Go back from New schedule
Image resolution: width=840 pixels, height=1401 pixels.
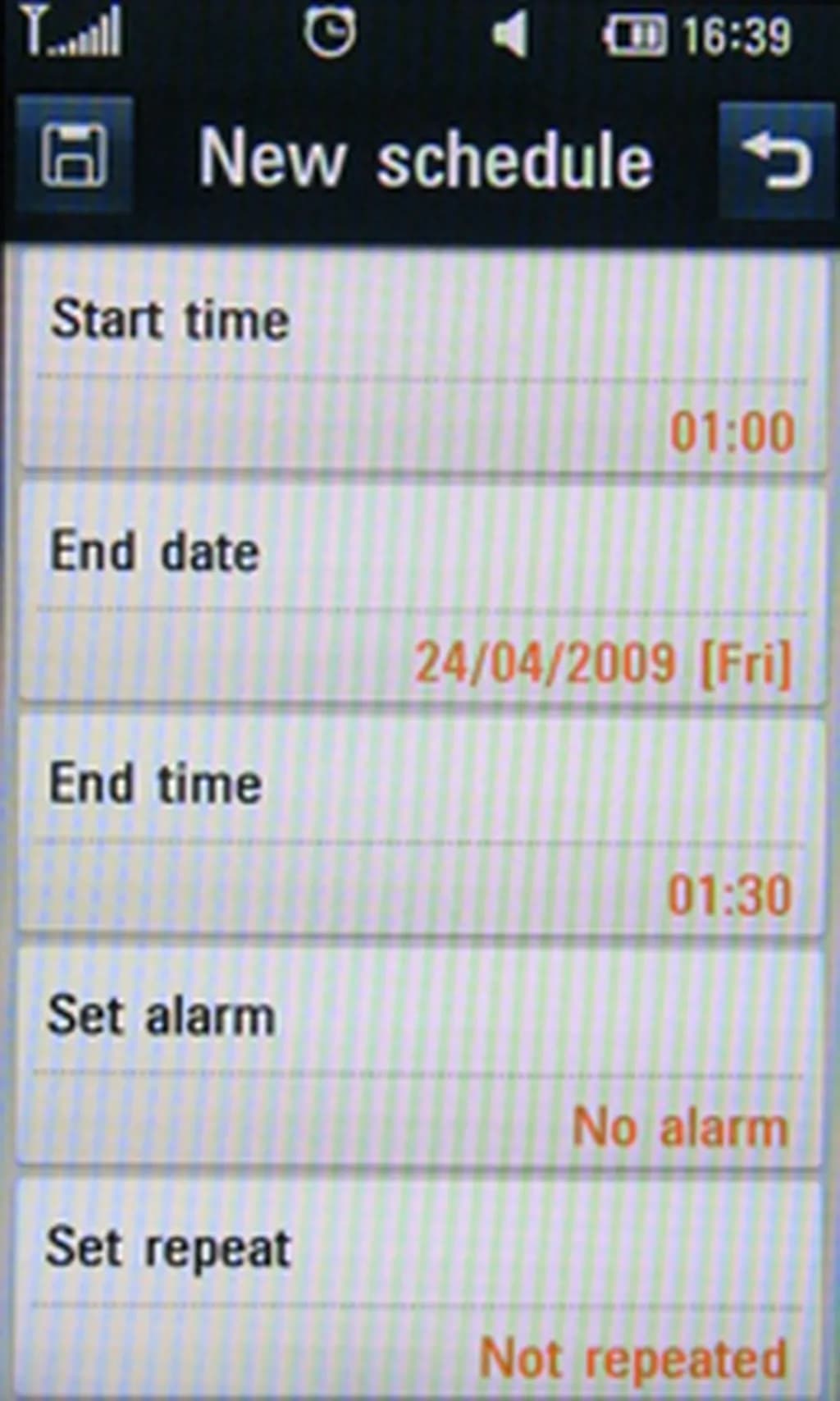click(776, 160)
